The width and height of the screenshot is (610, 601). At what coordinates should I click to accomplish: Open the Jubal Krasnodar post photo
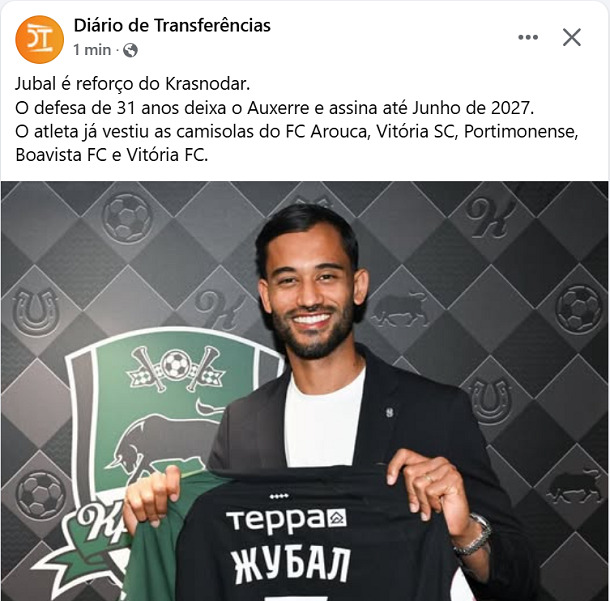[x=304, y=390]
